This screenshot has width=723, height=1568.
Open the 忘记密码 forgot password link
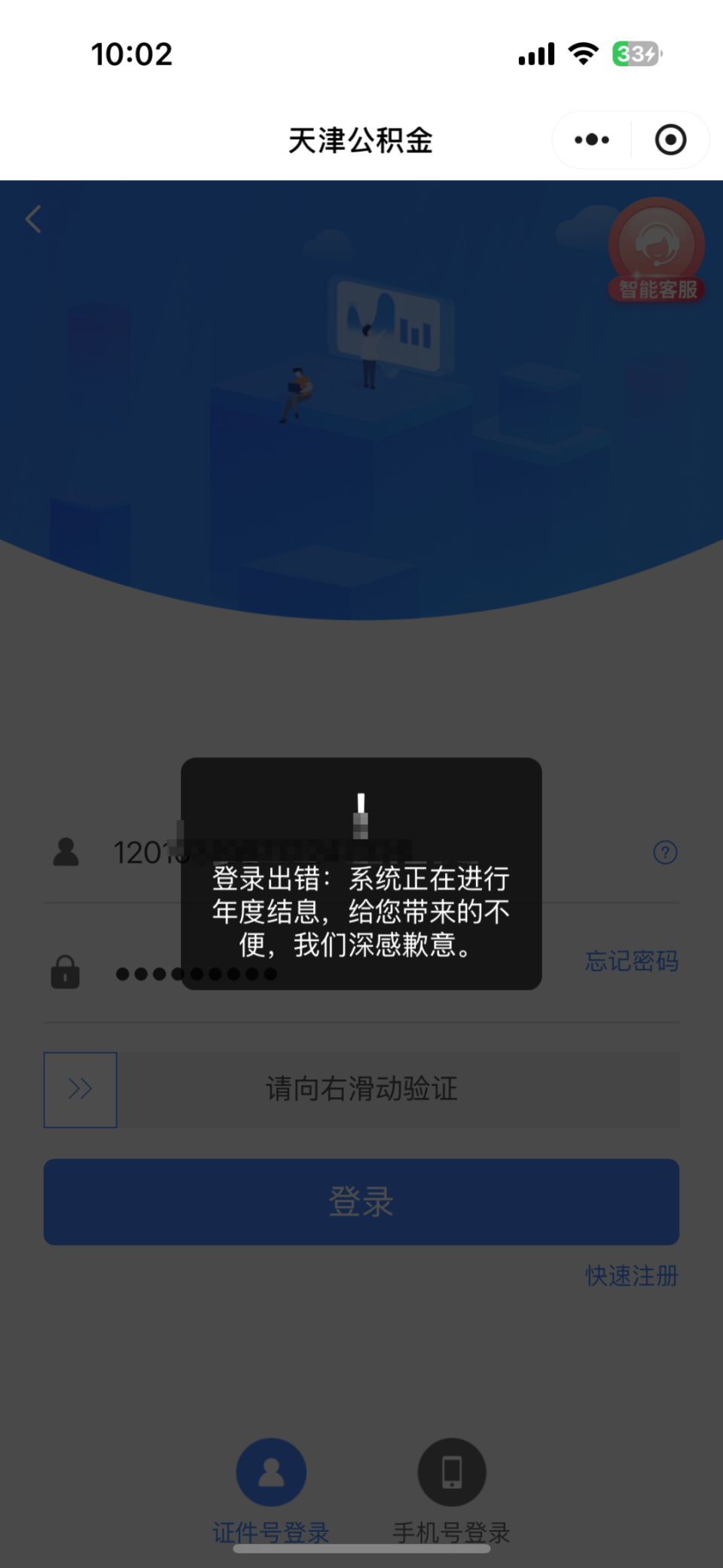(x=632, y=961)
